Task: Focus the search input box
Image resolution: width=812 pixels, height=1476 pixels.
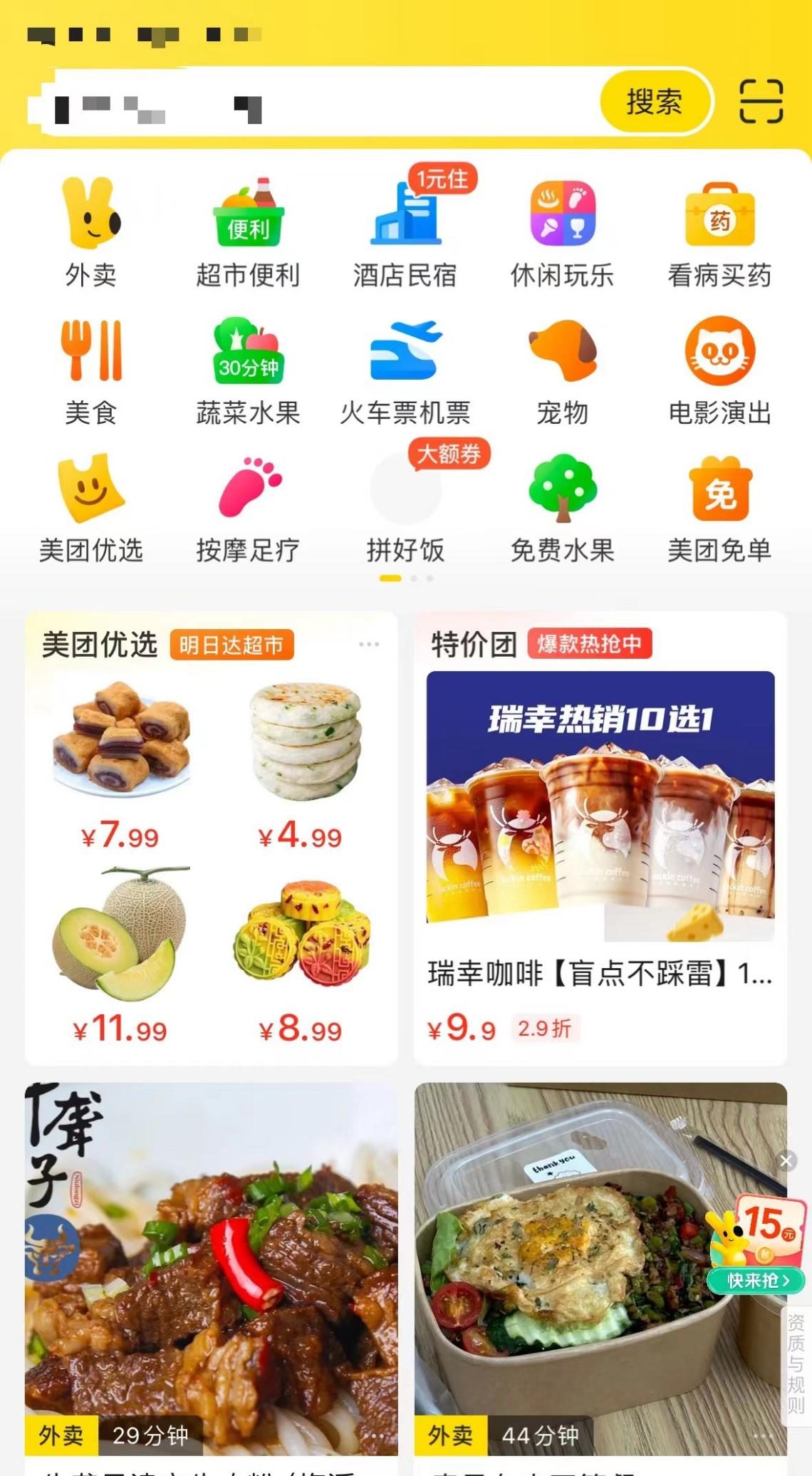Action: tap(321, 102)
